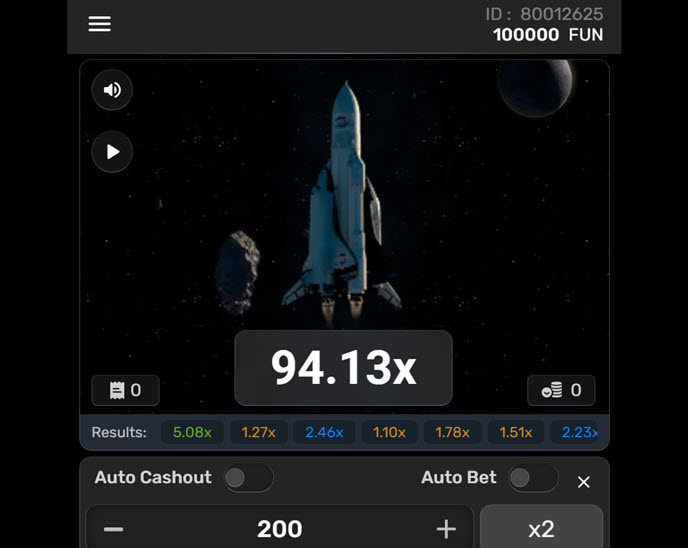Open the coins winnings counter
This screenshot has width=688, height=548.
(x=561, y=390)
